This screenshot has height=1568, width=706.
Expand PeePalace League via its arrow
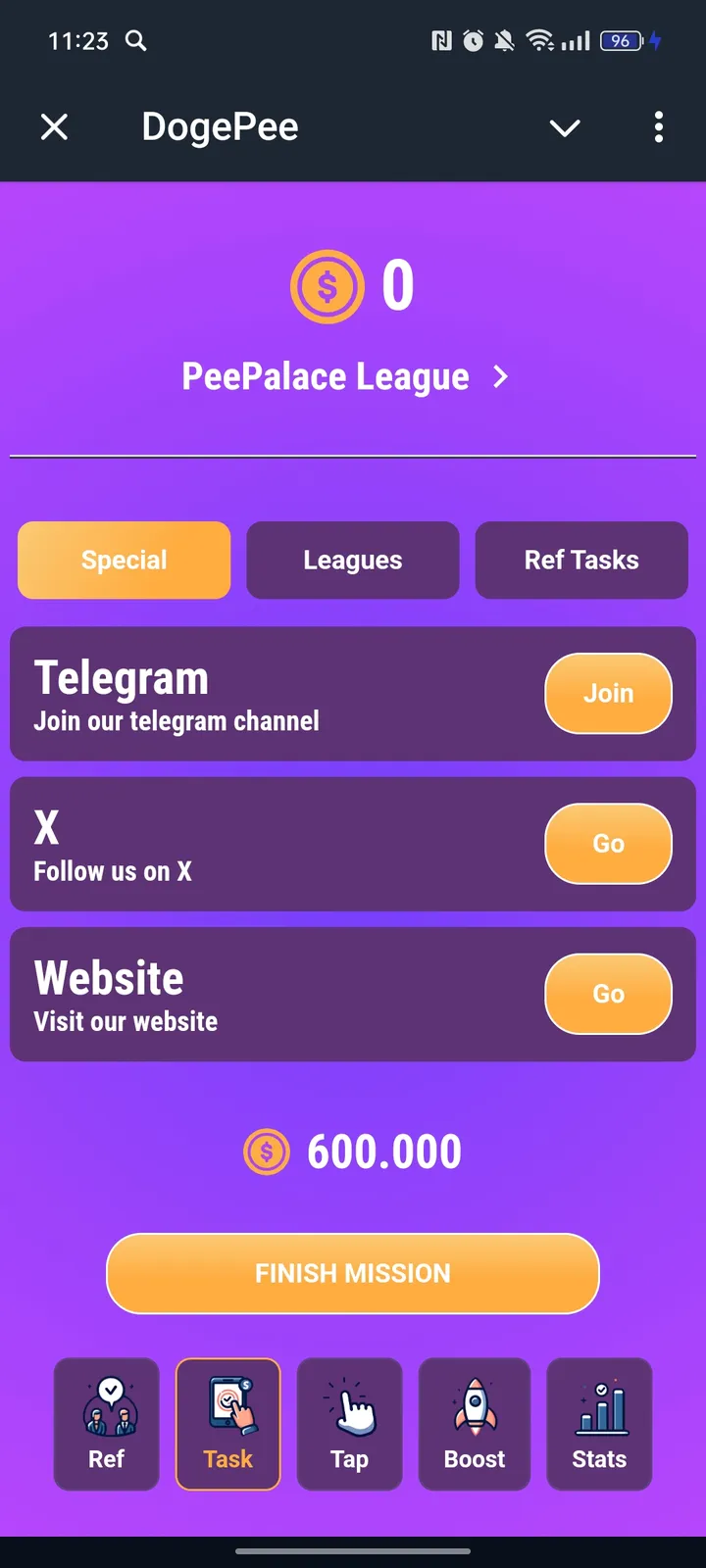pyautogui.click(x=500, y=375)
